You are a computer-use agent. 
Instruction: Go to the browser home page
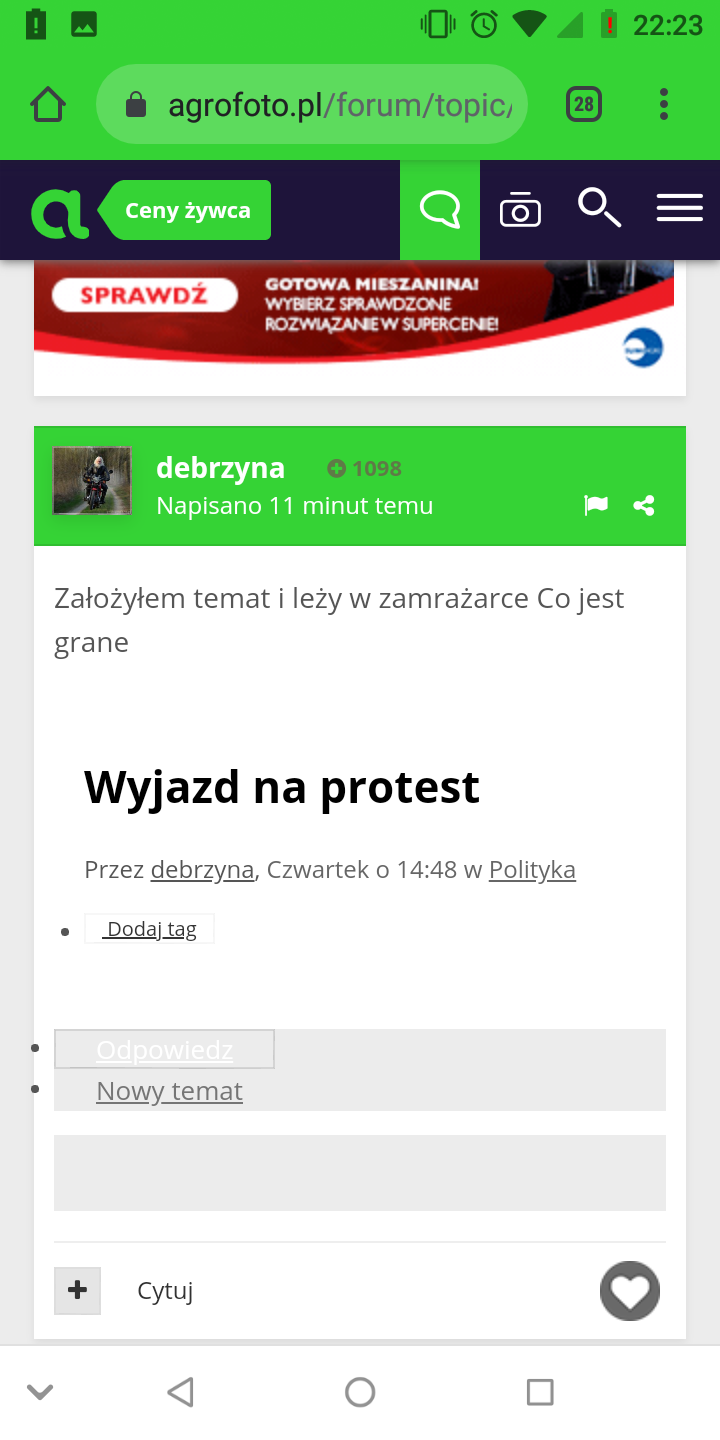tap(48, 104)
